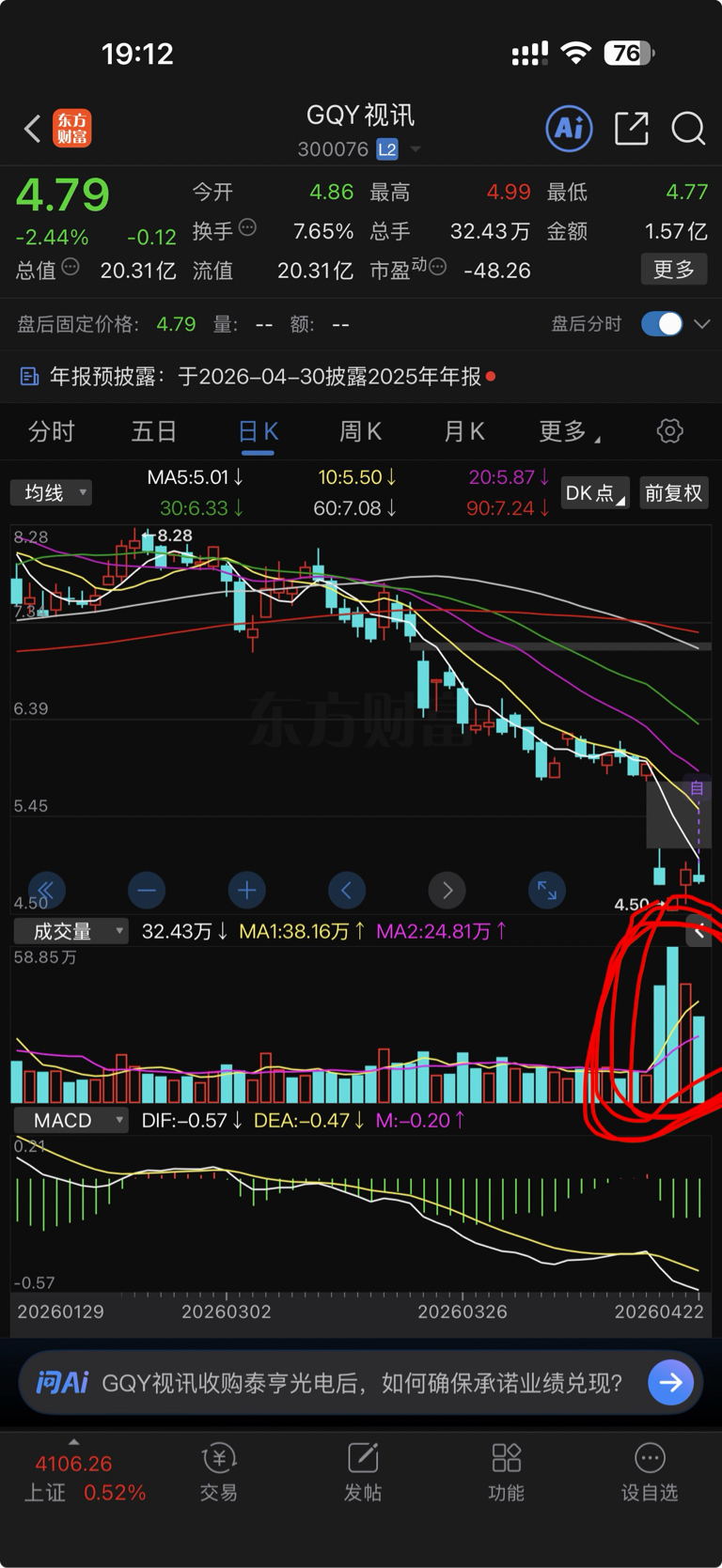Viewport: 722px width, 1568px height.
Task: Switch to the 五日 tab
Action: coord(154,431)
